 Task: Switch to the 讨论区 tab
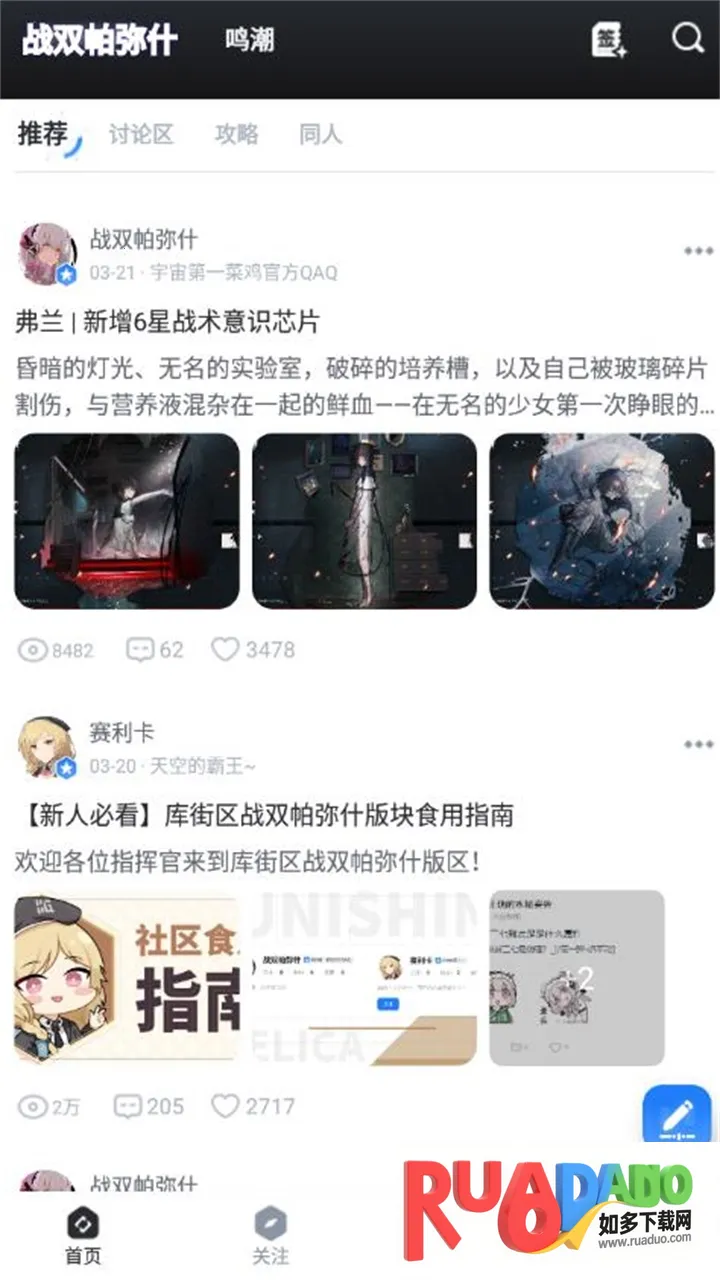coord(141,134)
